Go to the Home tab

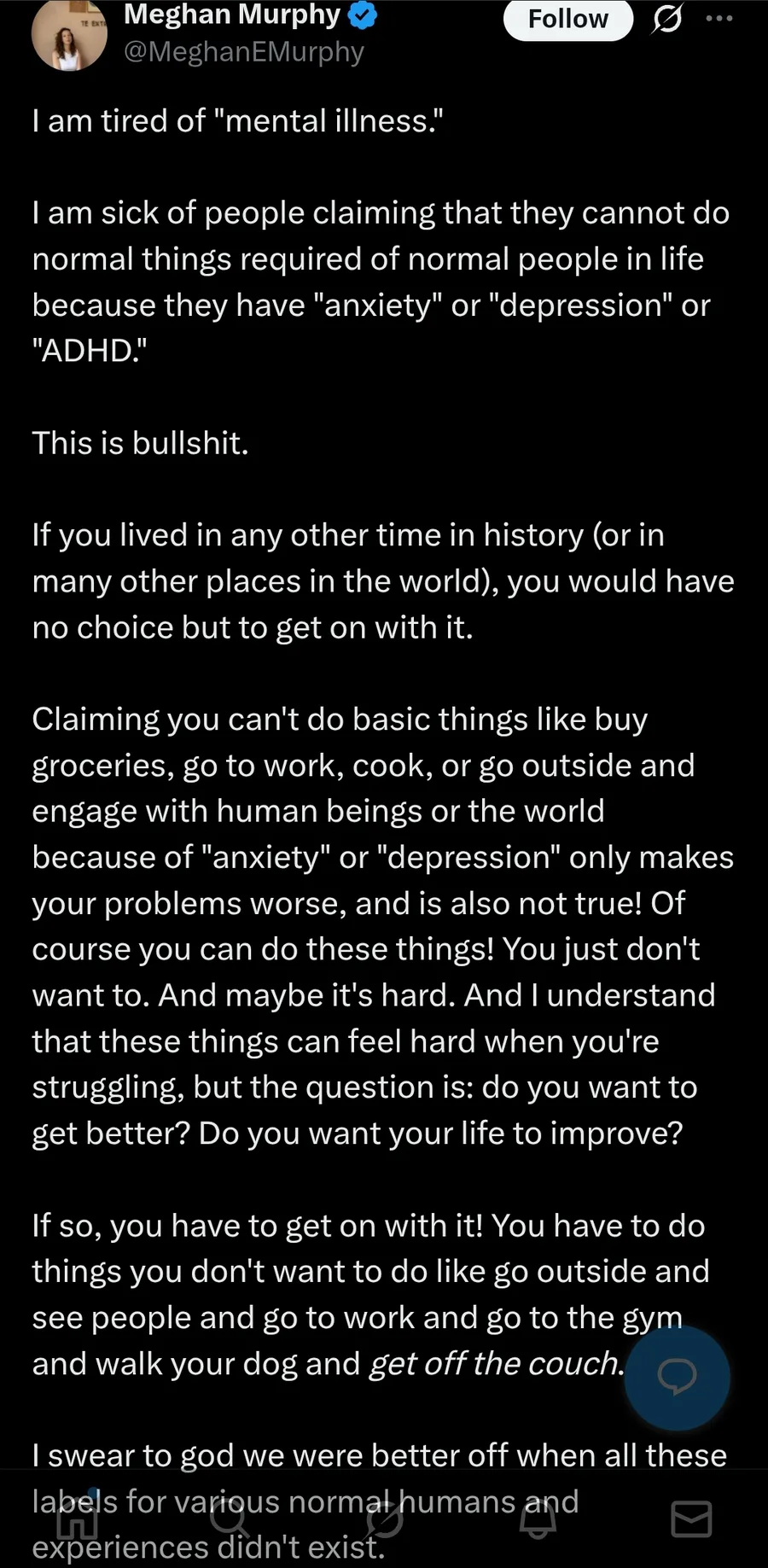(78, 1518)
